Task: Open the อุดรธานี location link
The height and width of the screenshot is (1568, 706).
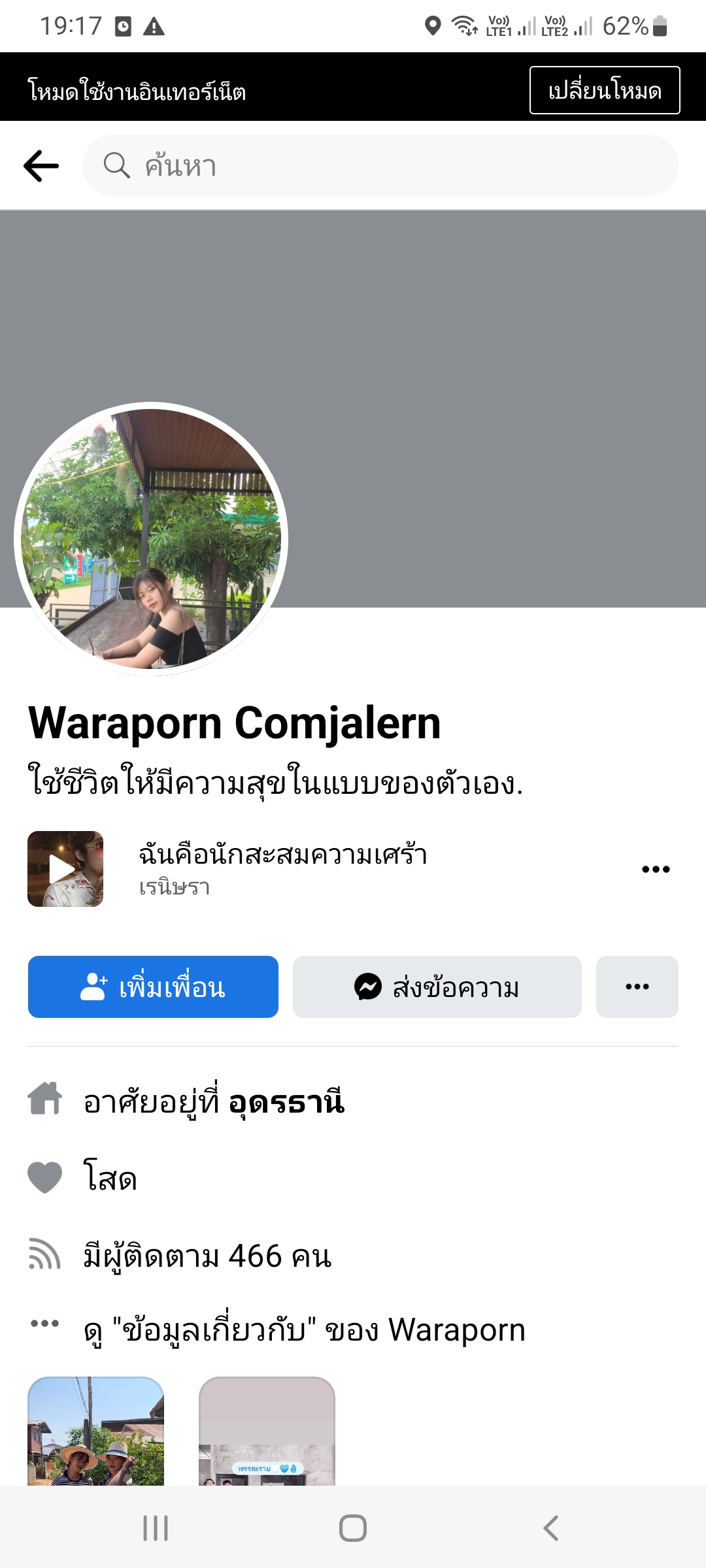Action: pyautogui.click(x=286, y=1102)
